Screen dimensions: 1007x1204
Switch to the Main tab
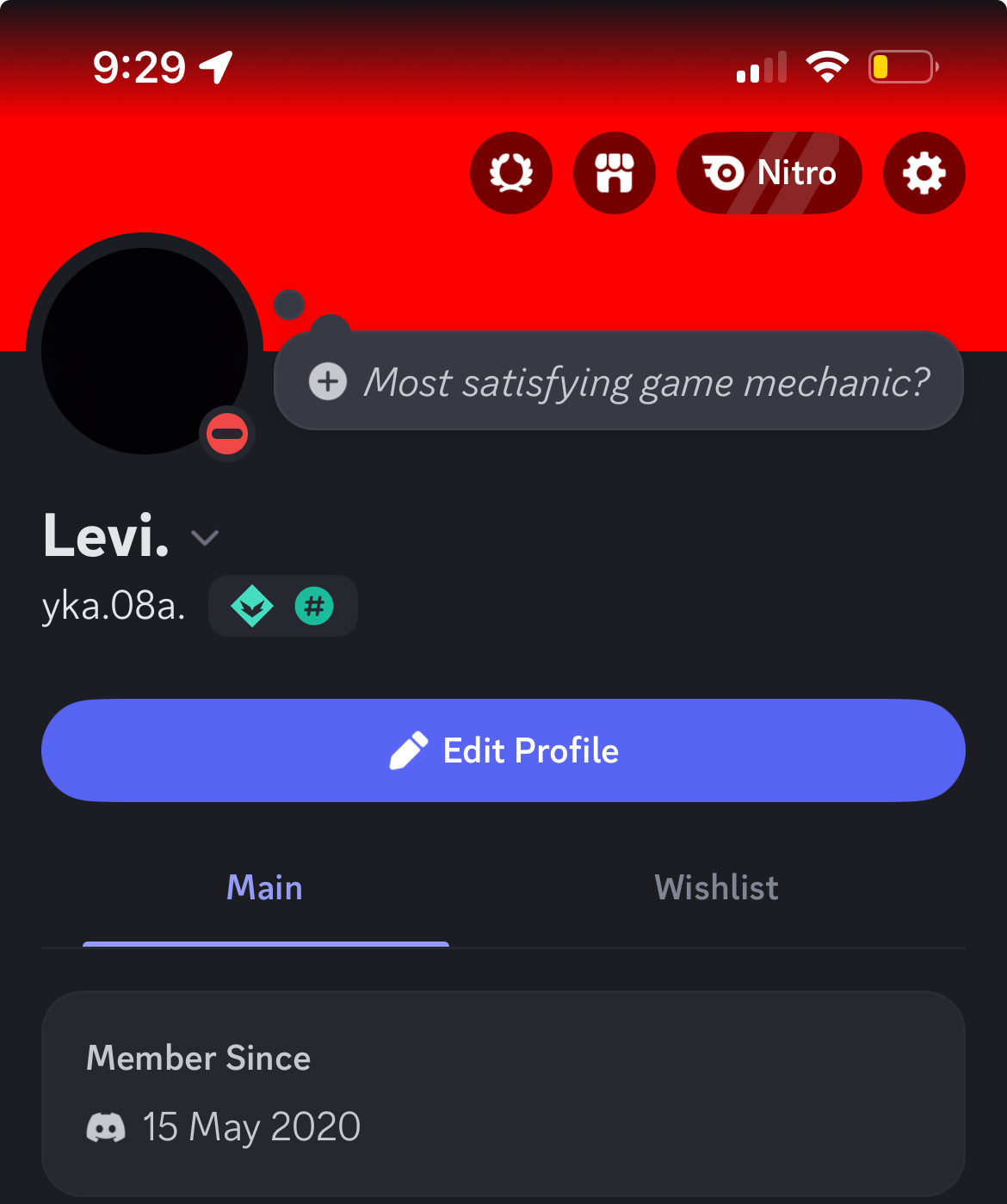[x=265, y=888]
